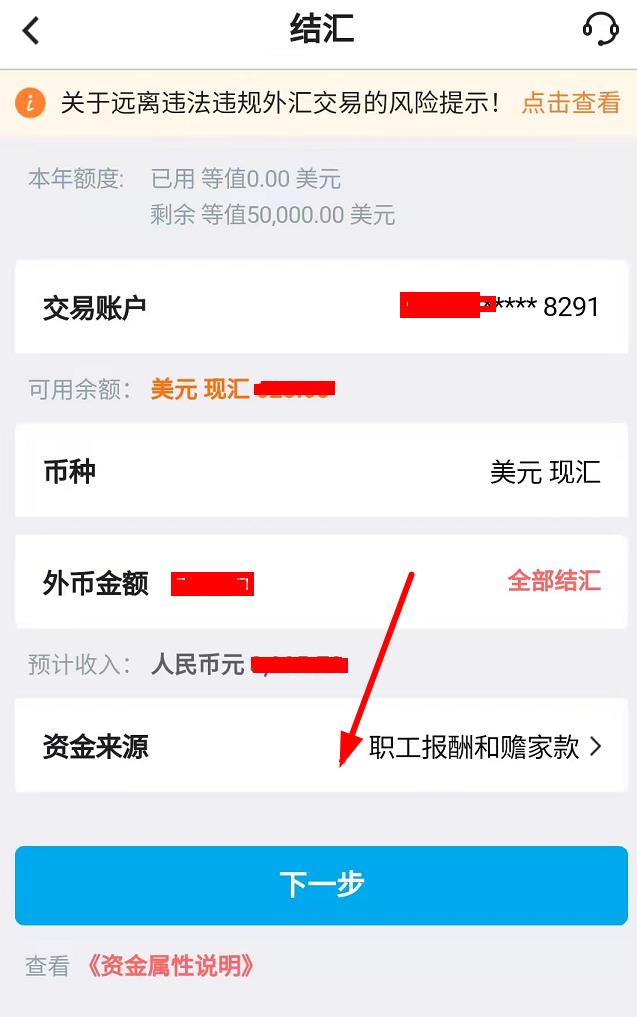Choose 全部结汇 to settle all
Screen dimensions: 637x1017
tap(554, 581)
